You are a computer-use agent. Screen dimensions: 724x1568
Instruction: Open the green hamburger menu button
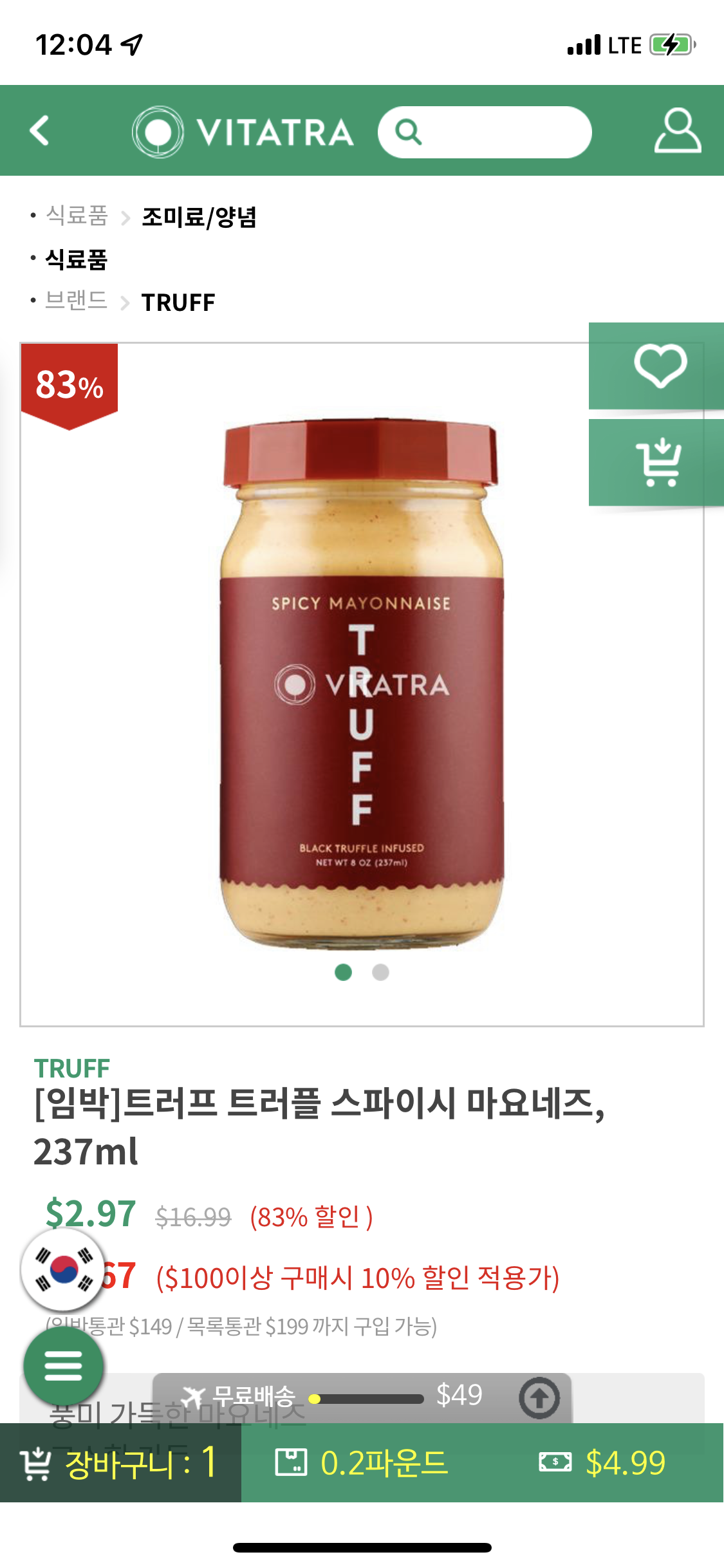63,1365
